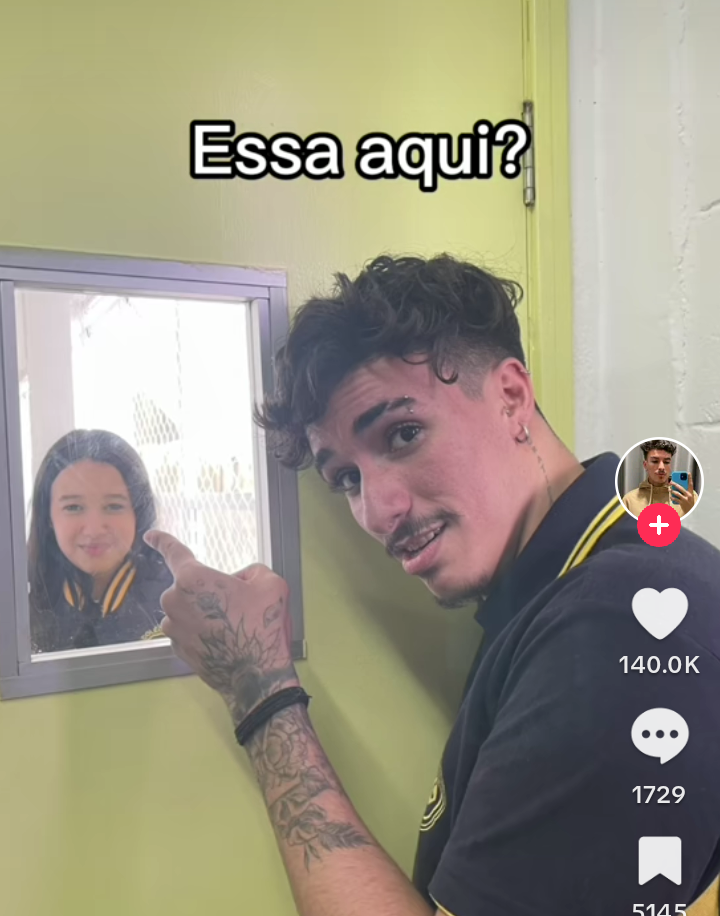The width and height of the screenshot is (720, 916).
Task: Open the comments on this video
Action: pyautogui.click(x=660, y=736)
